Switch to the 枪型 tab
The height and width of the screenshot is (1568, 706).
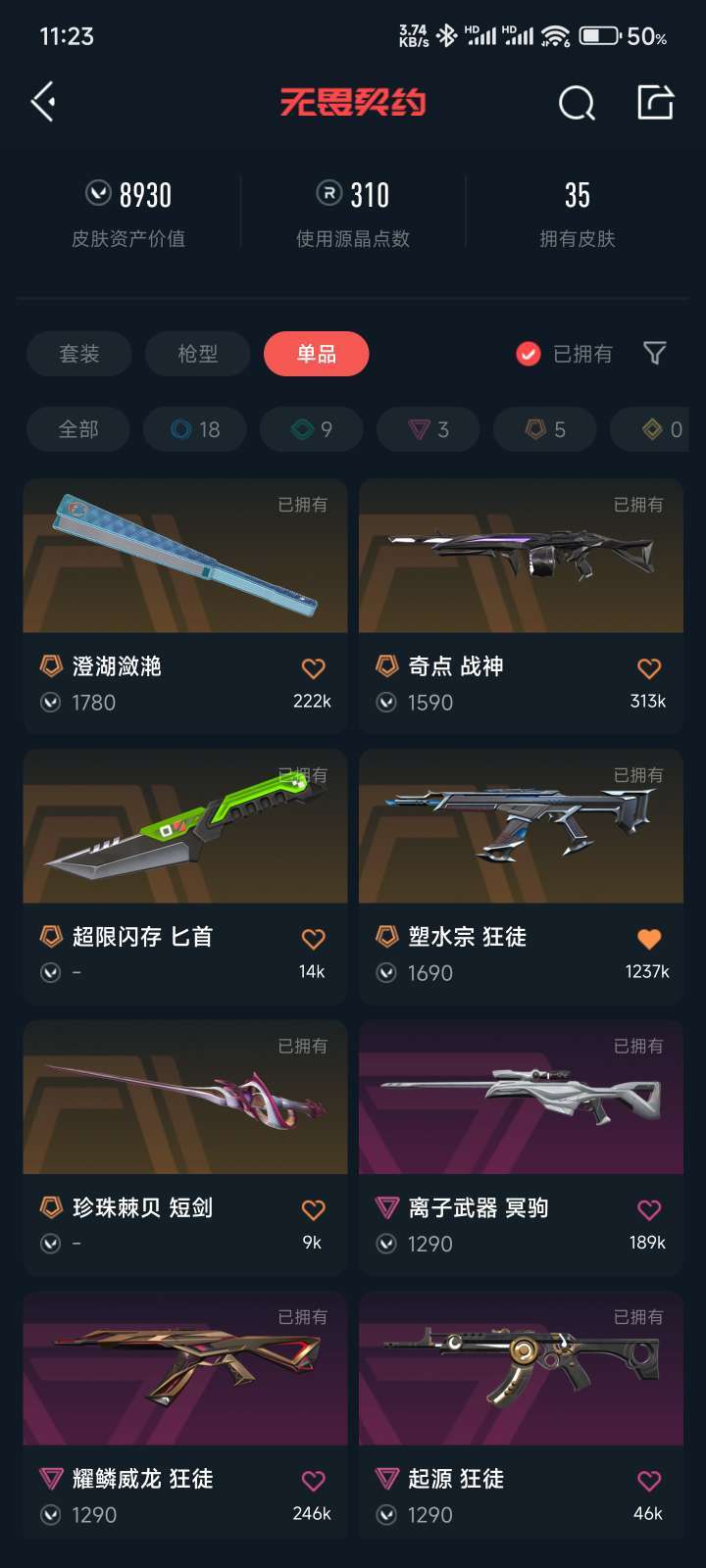(198, 354)
